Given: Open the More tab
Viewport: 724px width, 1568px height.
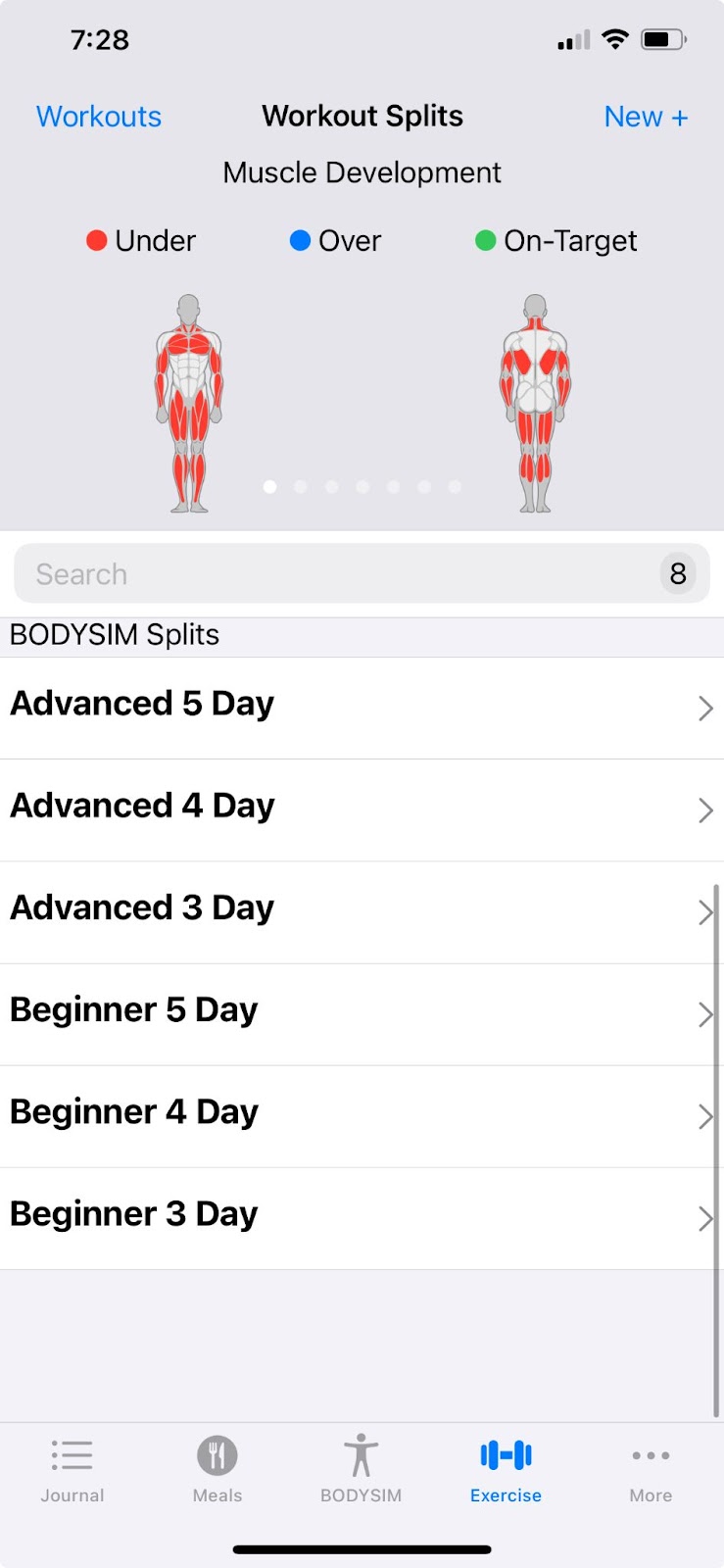Looking at the screenshot, I should 651,1469.
